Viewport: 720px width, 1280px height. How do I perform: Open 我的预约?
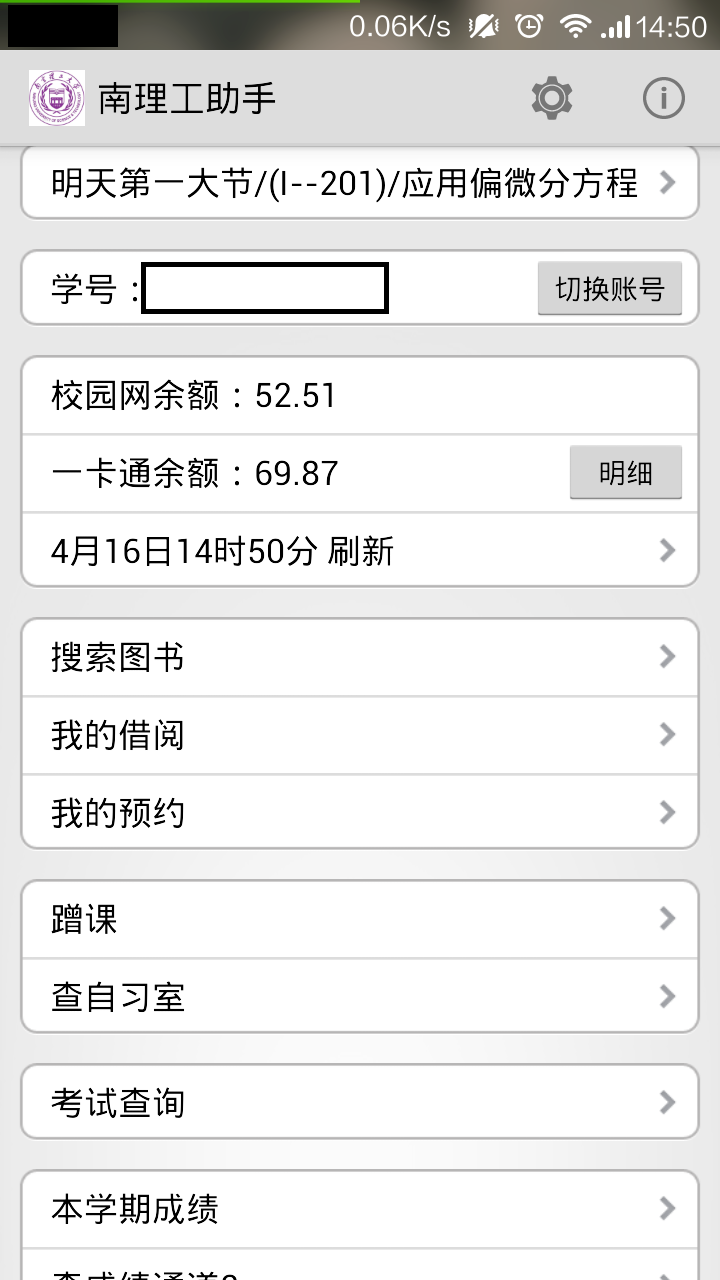click(360, 813)
